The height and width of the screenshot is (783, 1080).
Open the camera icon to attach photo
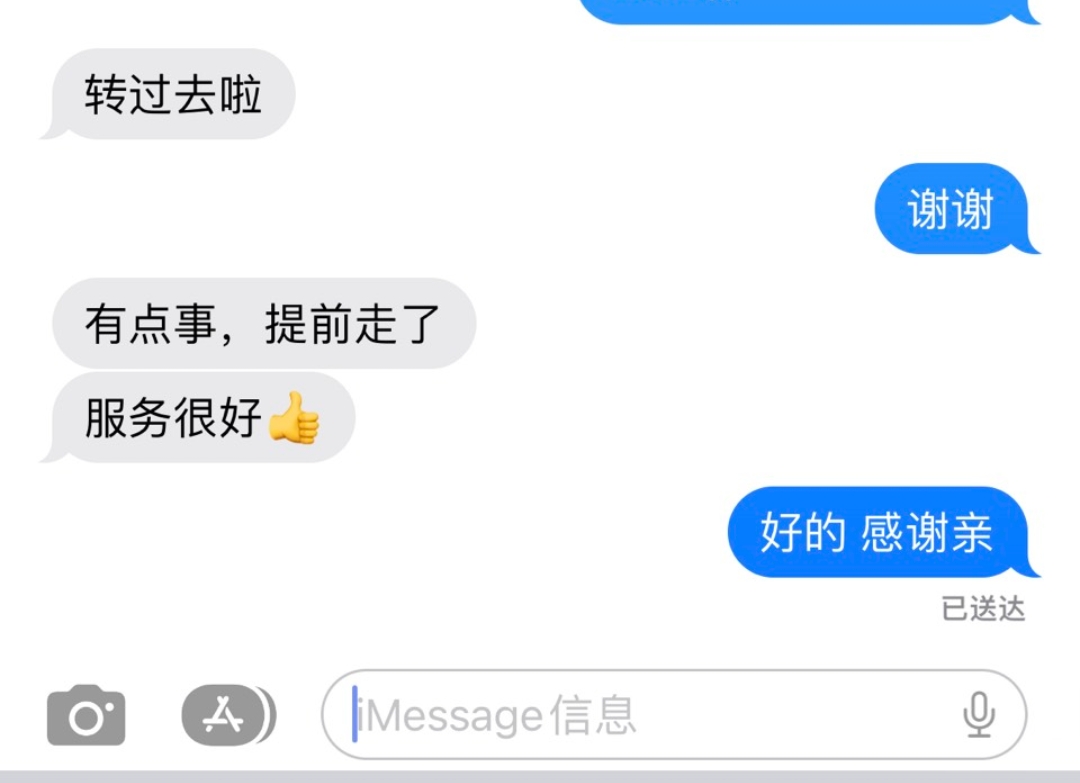point(86,715)
